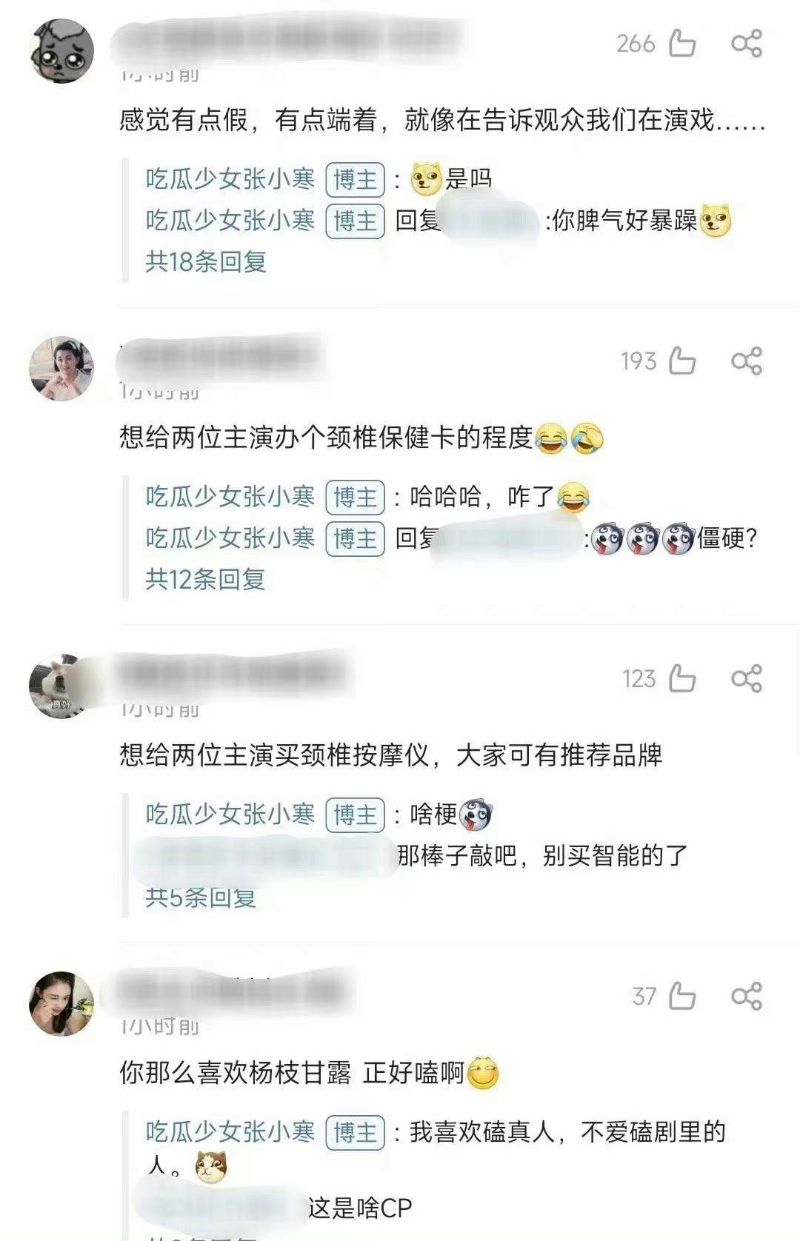The width and height of the screenshot is (800, 1241).
Task: Like the comment with 37 likes
Action: 682,996
